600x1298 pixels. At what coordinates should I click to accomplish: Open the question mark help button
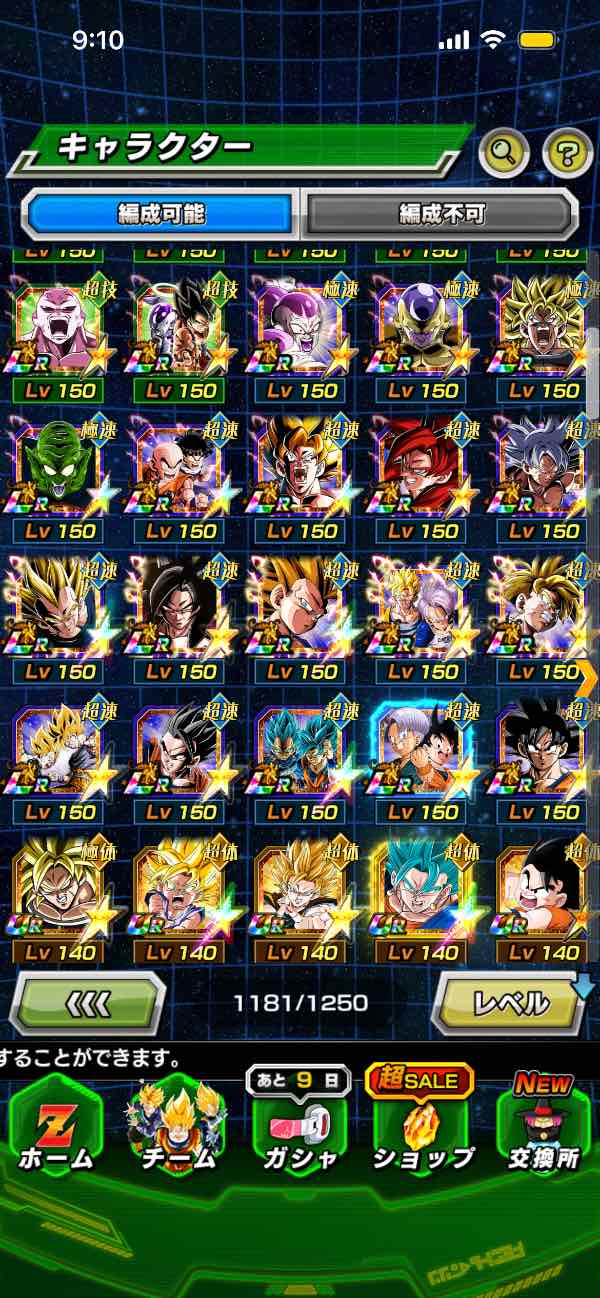pos(567,153)
